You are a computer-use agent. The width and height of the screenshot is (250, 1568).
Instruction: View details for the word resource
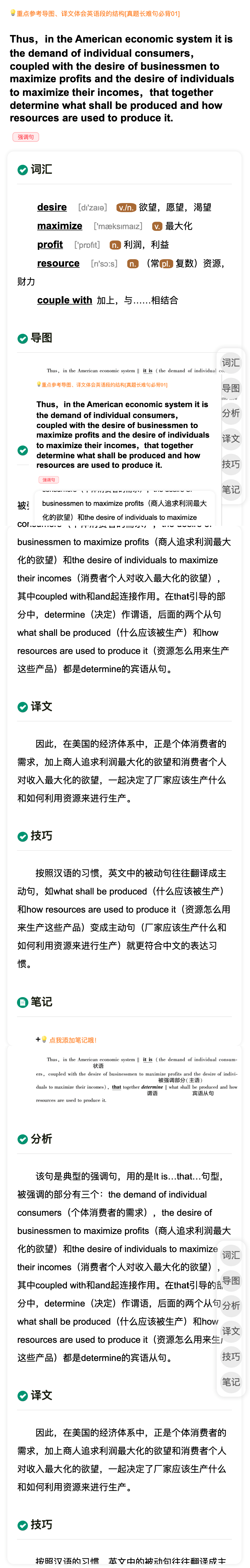coord(58,263)
